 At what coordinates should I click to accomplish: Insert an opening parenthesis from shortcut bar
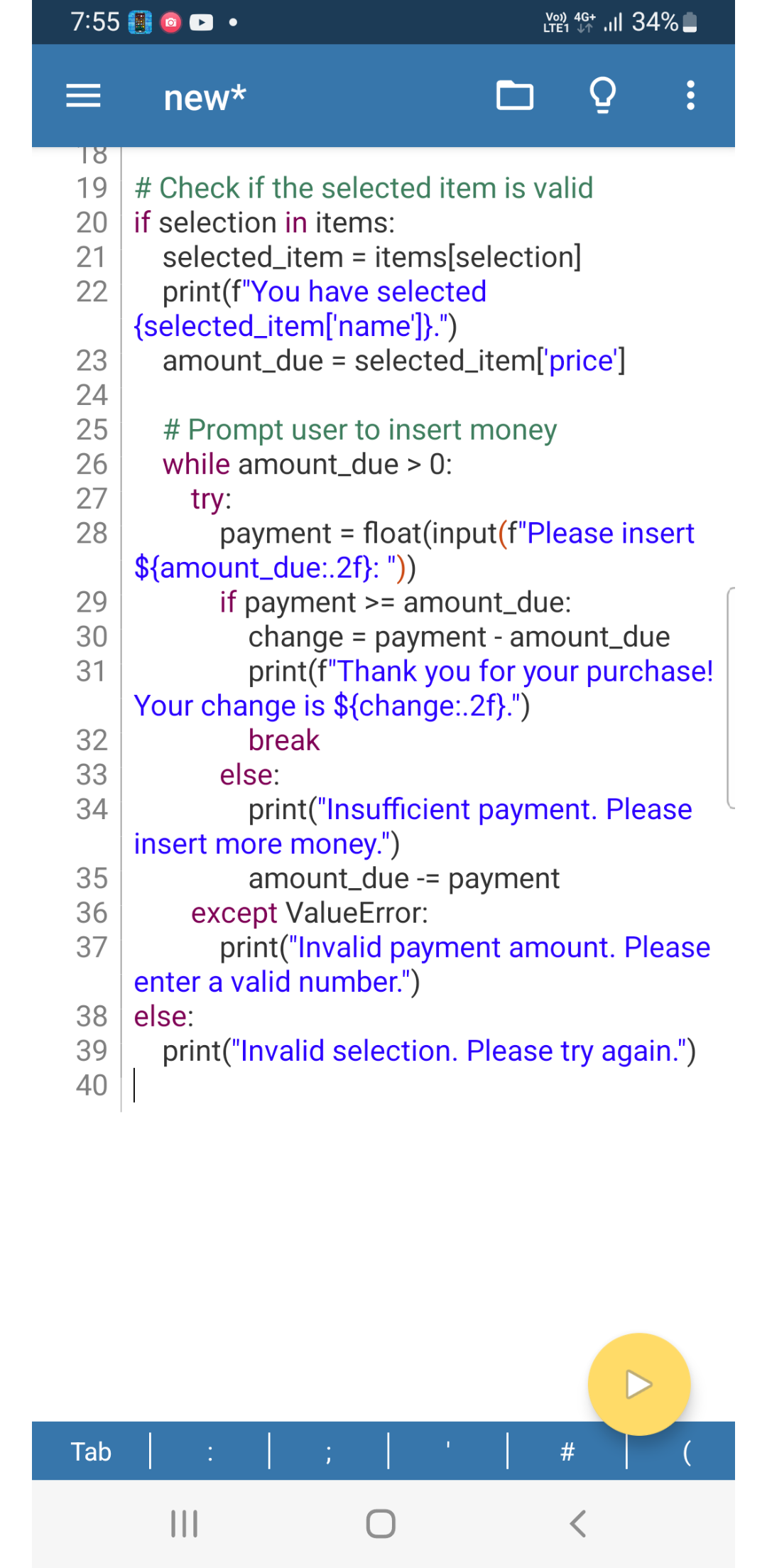[686, 1451]
